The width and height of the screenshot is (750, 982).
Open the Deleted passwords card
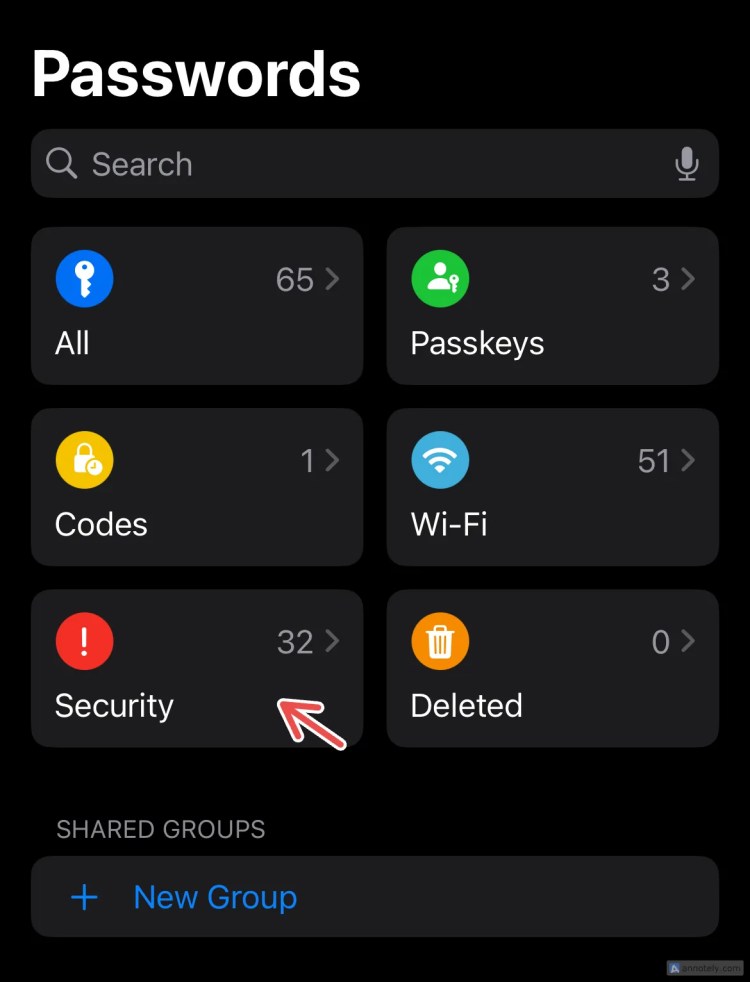coord(552,668)
